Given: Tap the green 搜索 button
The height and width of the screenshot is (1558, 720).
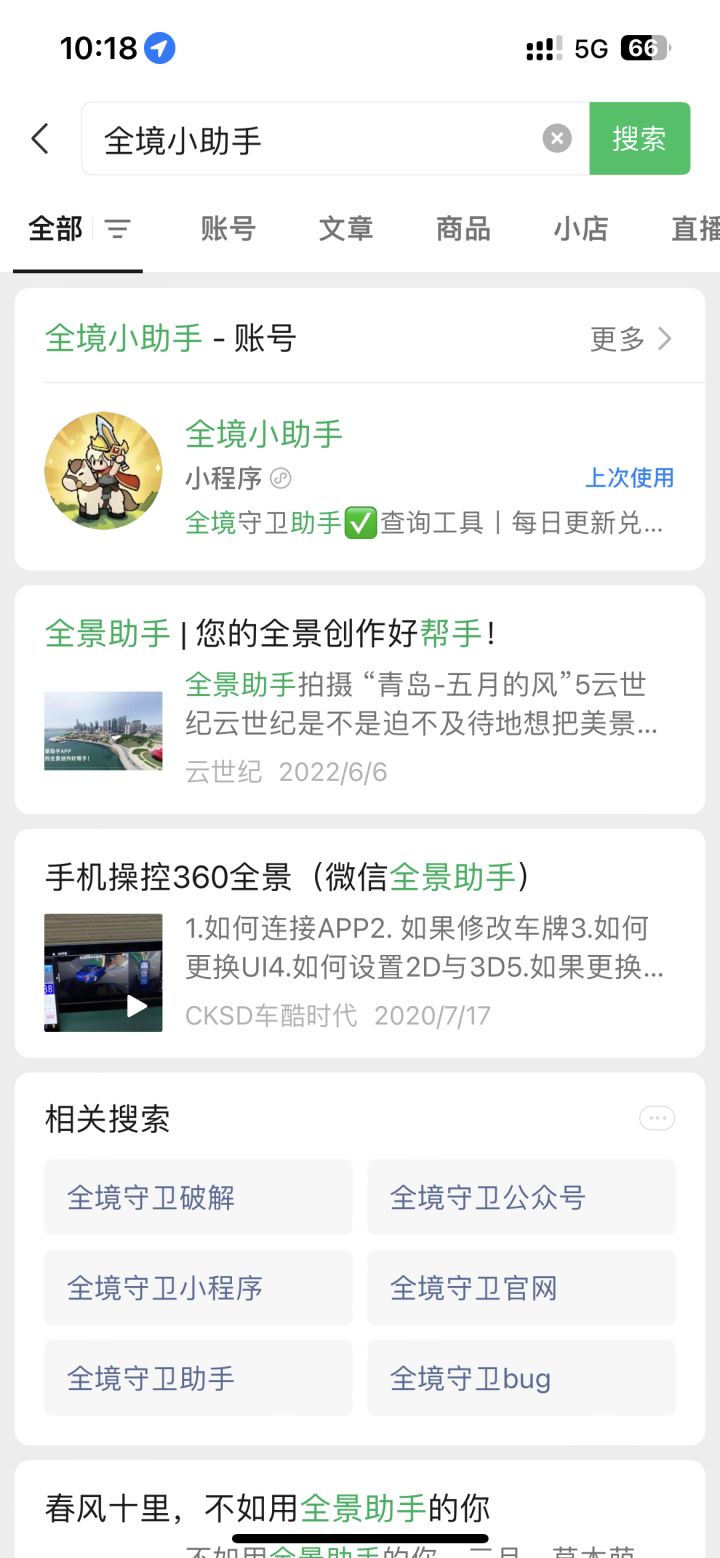Looking at the screenshot, I should 639,139.
